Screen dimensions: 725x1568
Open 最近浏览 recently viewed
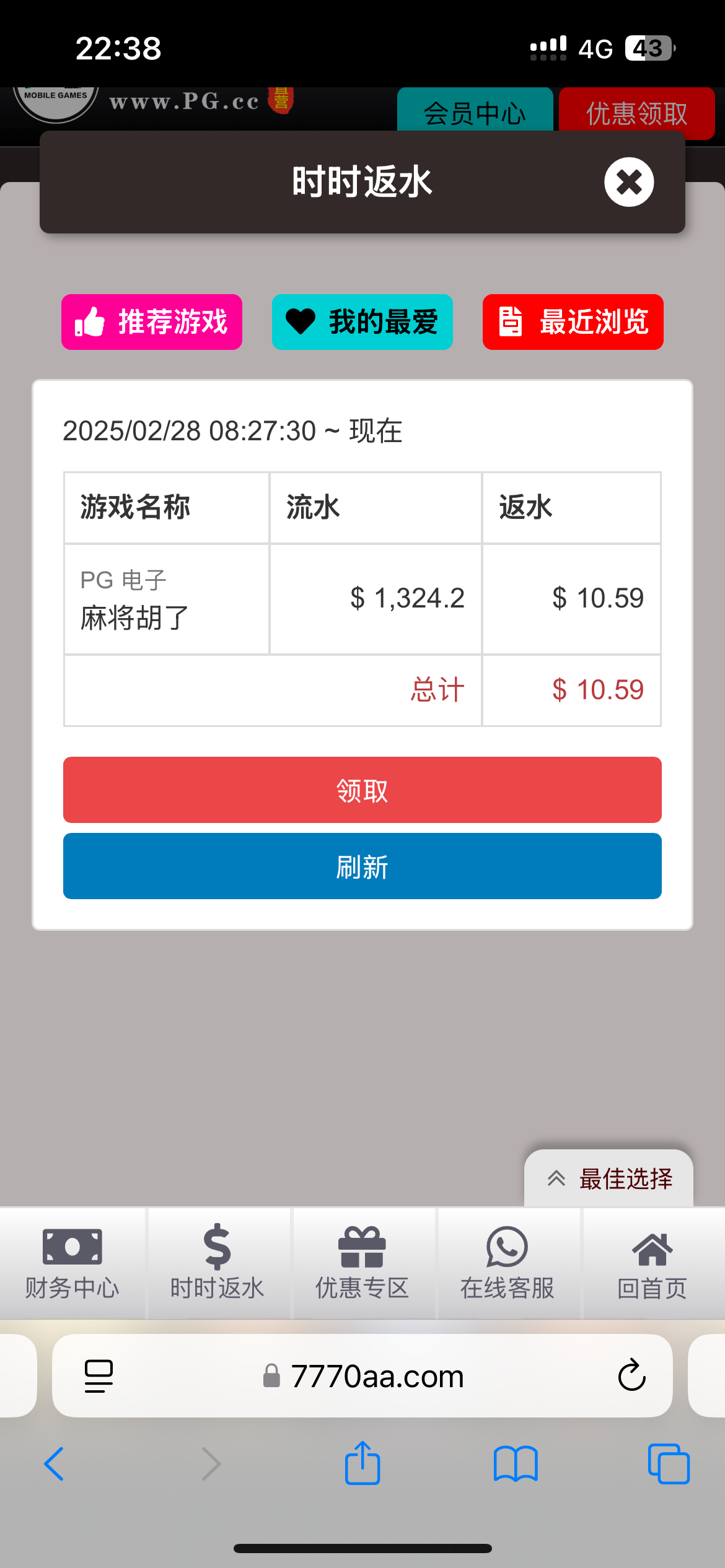[573, 322]
